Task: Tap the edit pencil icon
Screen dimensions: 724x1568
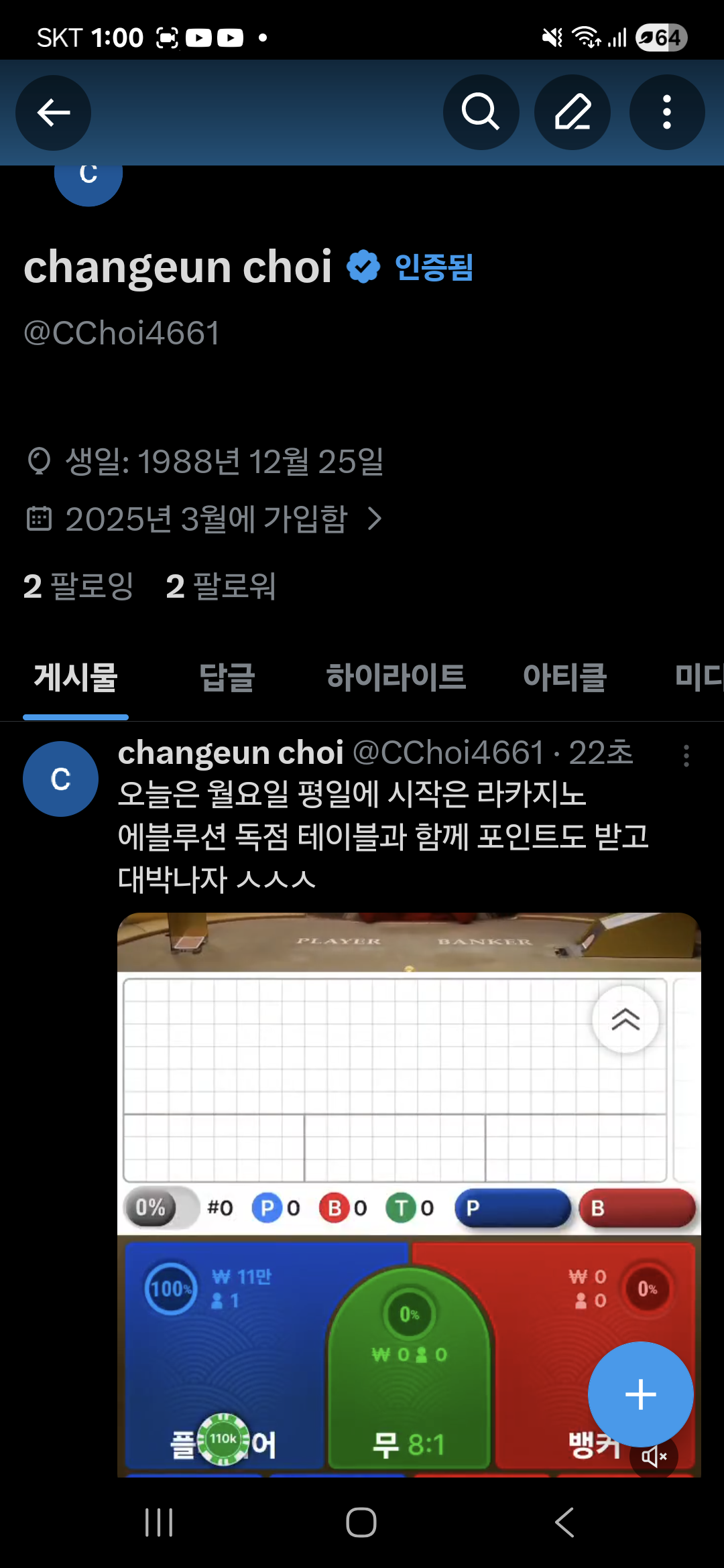Action: [572, 113]
